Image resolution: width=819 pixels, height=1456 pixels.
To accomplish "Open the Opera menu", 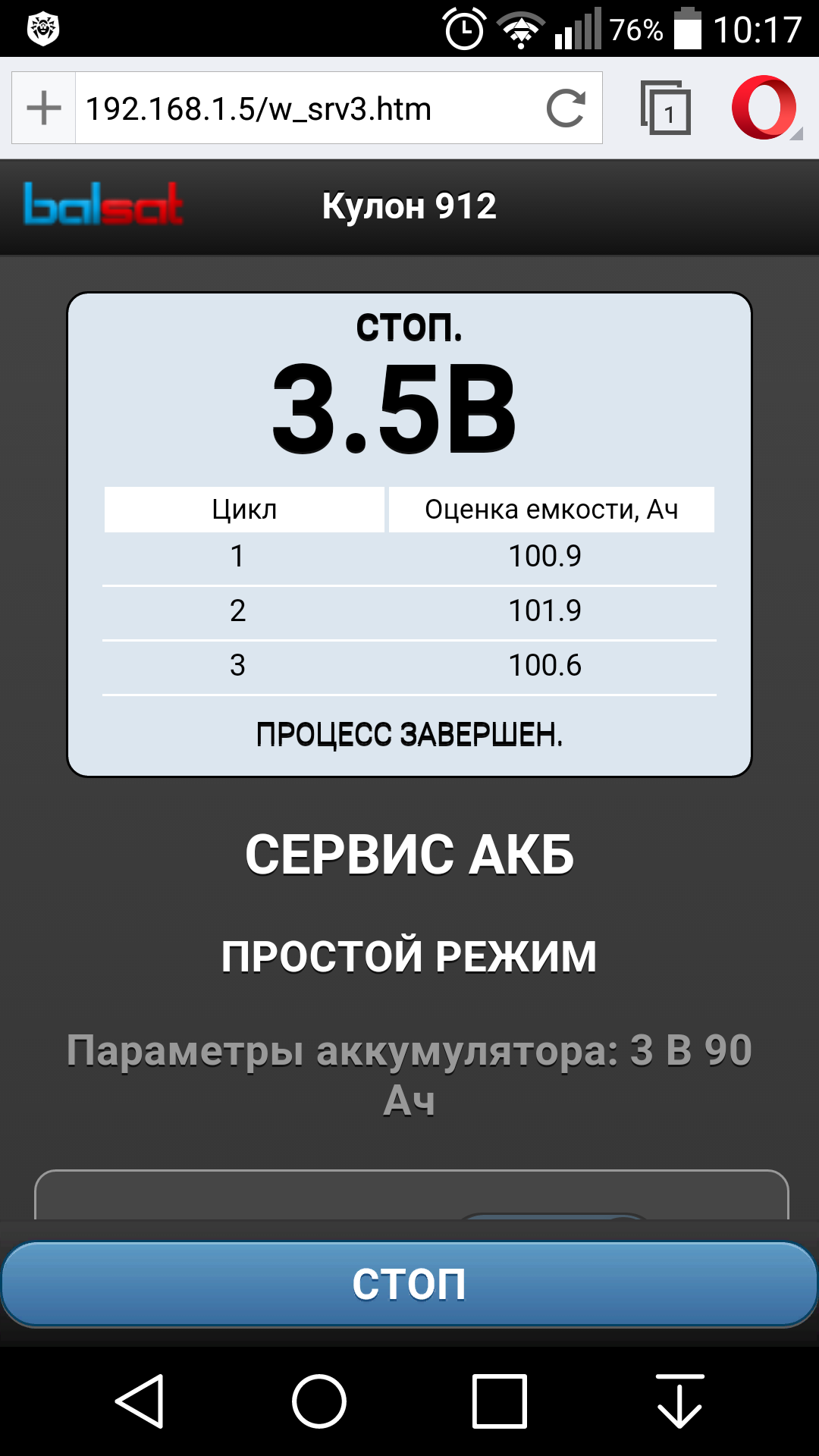I will (764, 108).
